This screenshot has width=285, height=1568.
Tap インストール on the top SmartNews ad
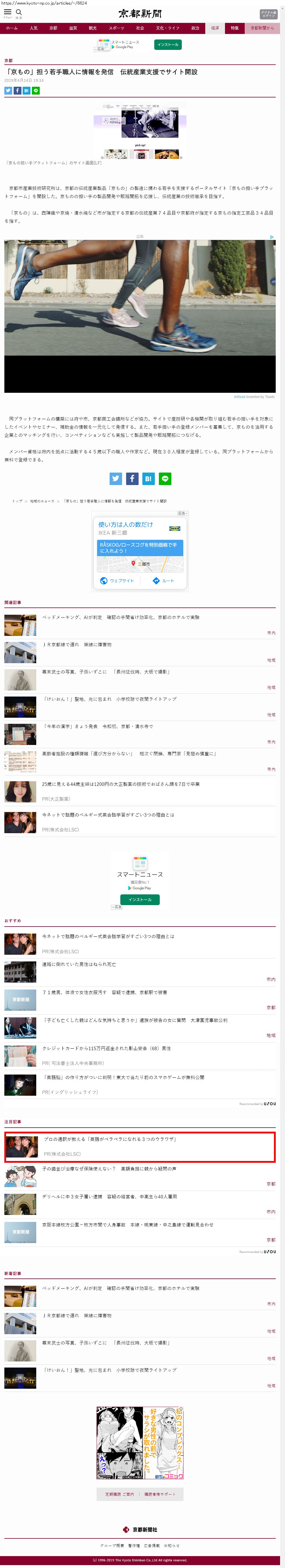(x=168, y=44)
